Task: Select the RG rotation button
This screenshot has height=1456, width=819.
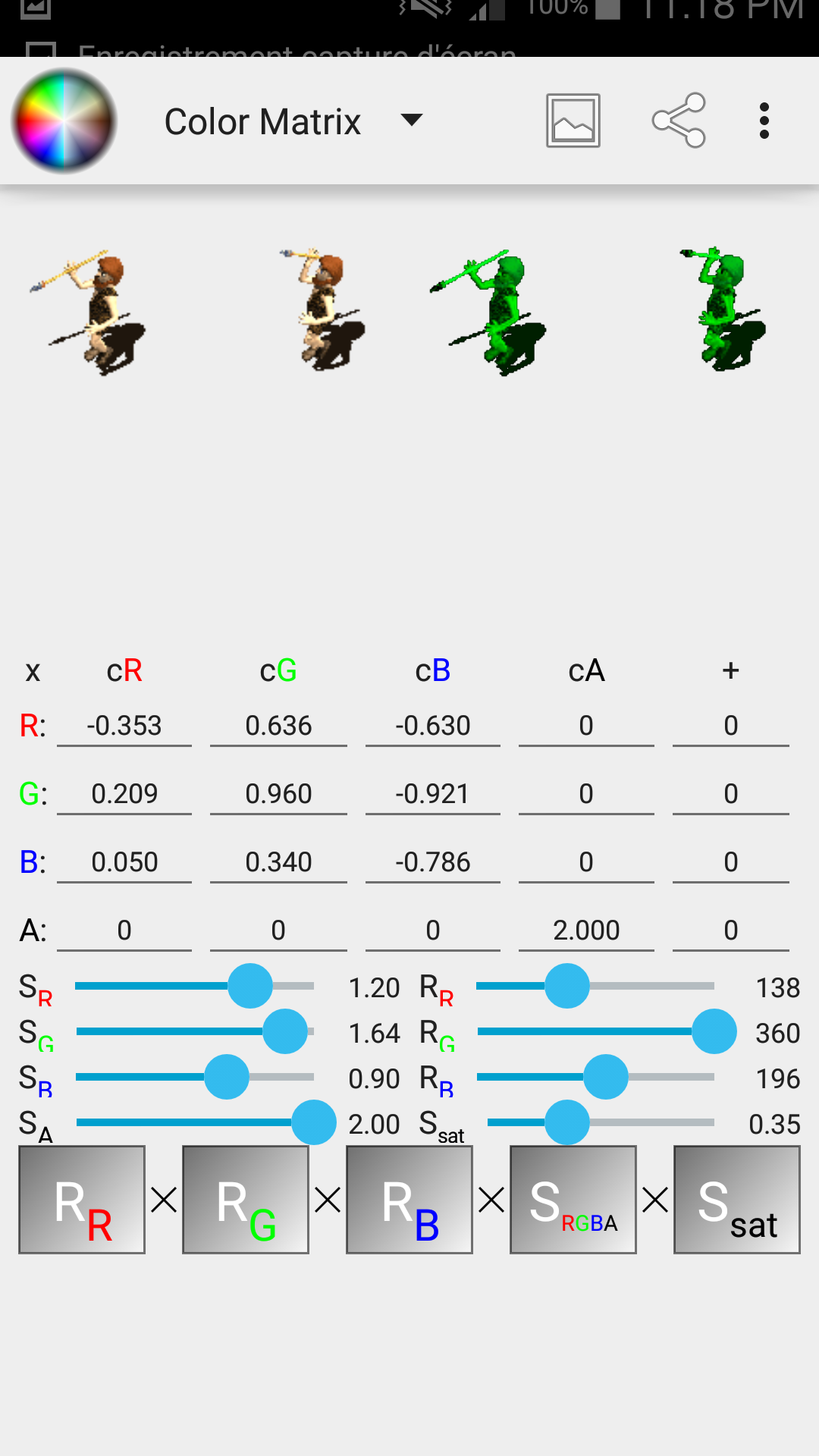Action: 246,1200
